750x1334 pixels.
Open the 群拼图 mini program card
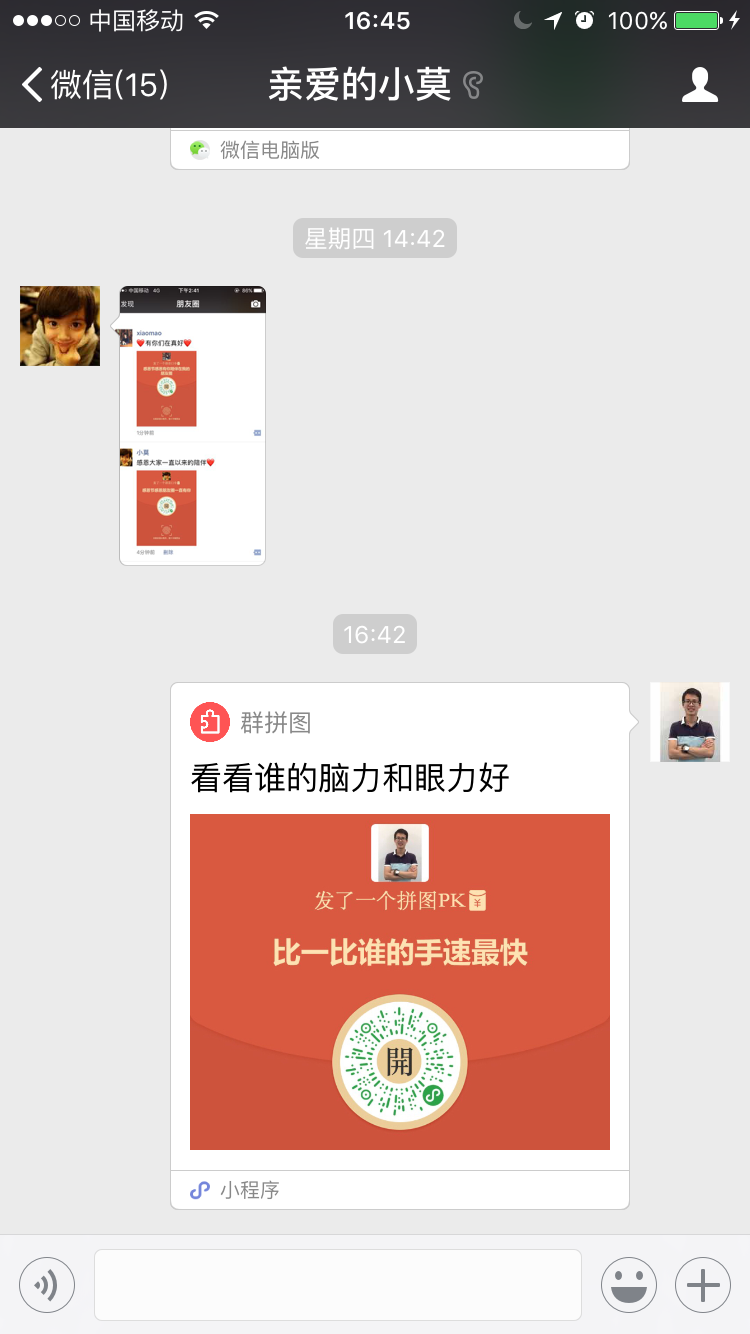coord(400,945)
